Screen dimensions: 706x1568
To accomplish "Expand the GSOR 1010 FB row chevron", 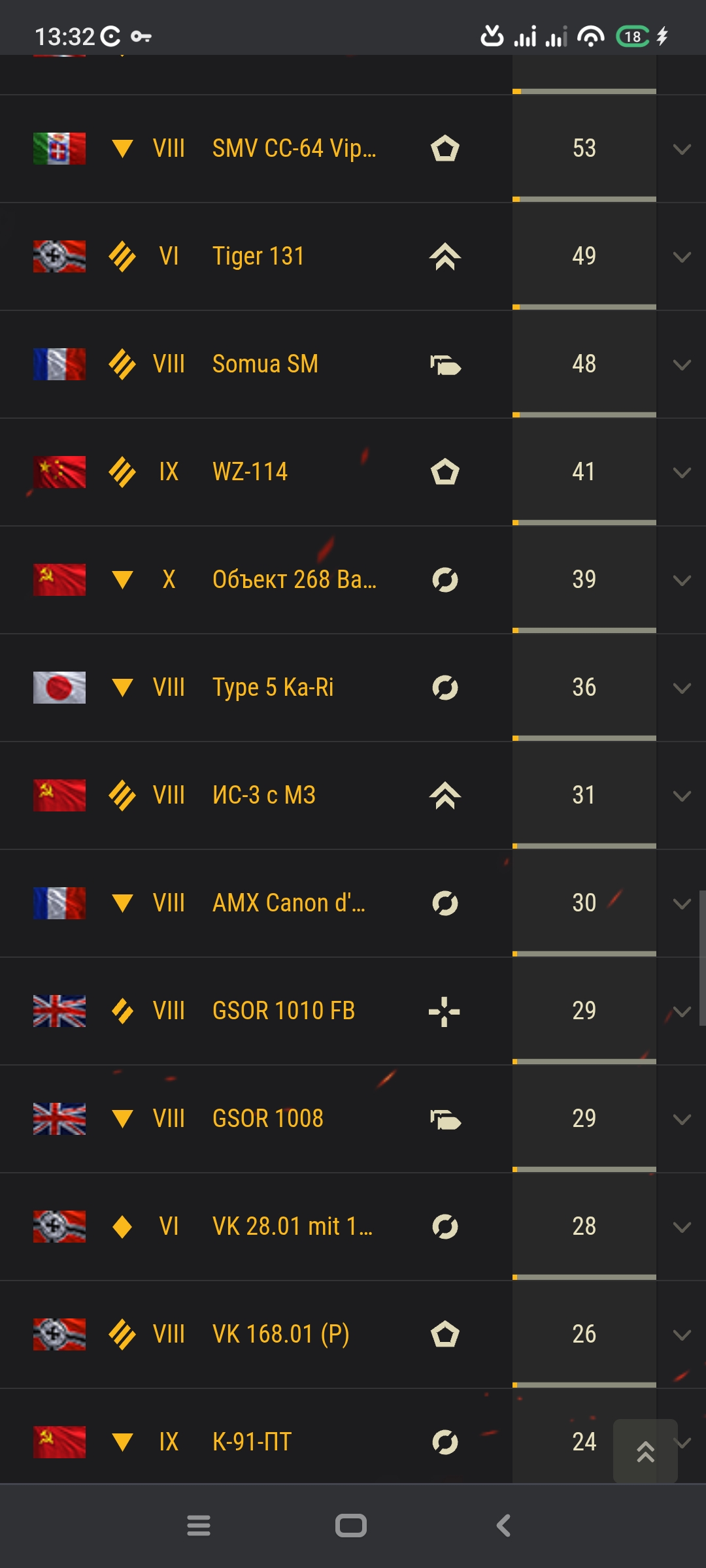I will (682, 1012).
